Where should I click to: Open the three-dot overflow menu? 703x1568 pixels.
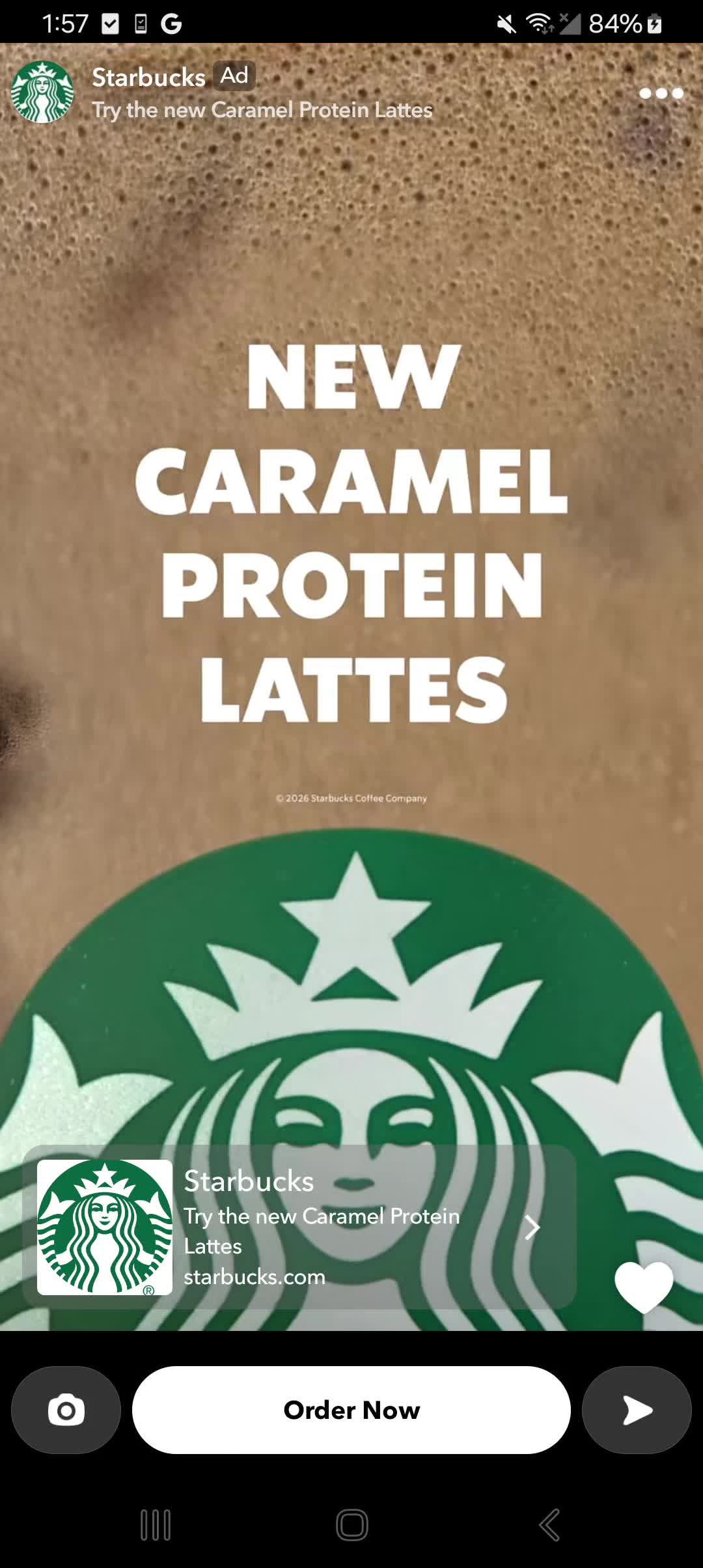click(x=661, y=93)
